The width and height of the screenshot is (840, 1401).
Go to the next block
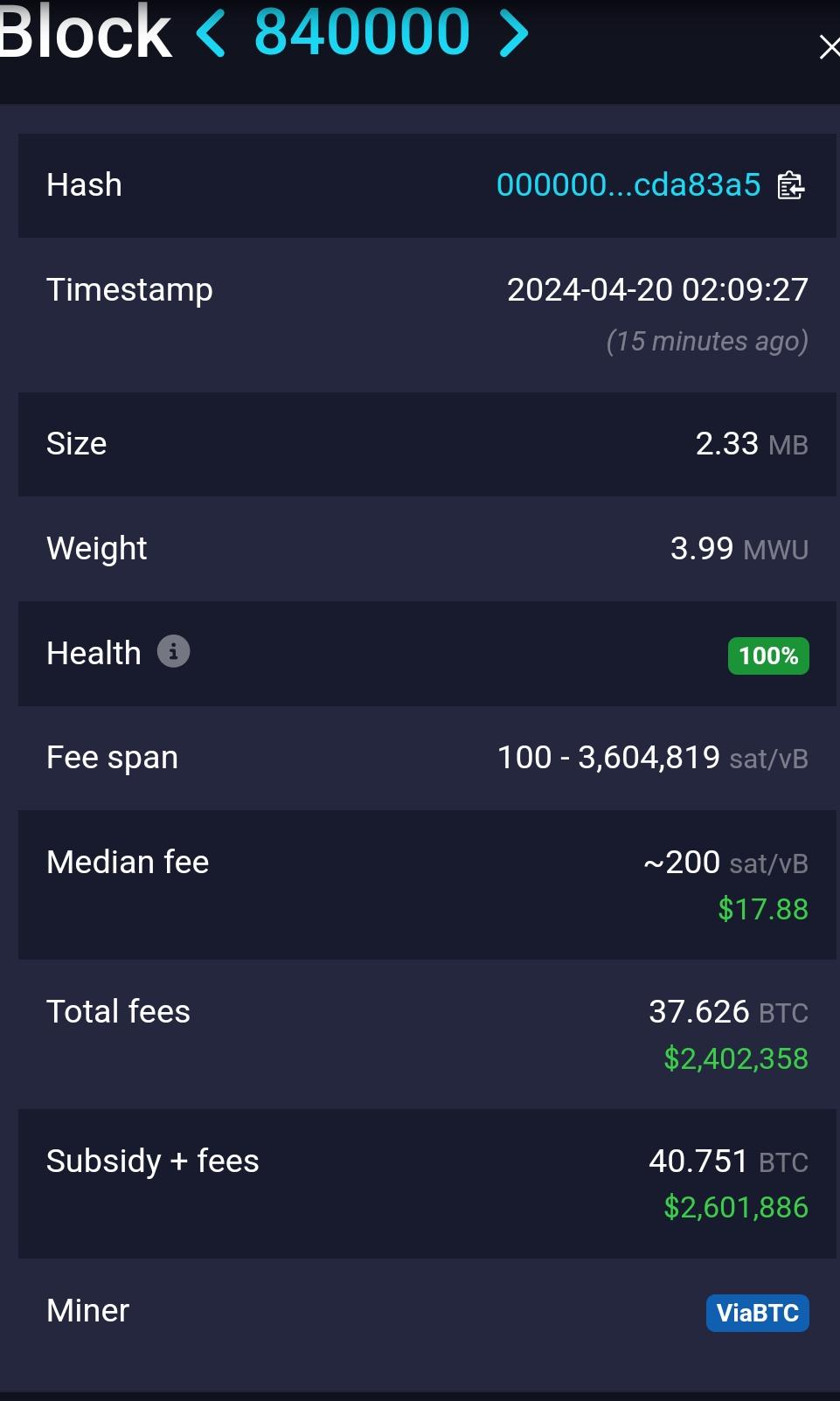[x=514, y=34]
